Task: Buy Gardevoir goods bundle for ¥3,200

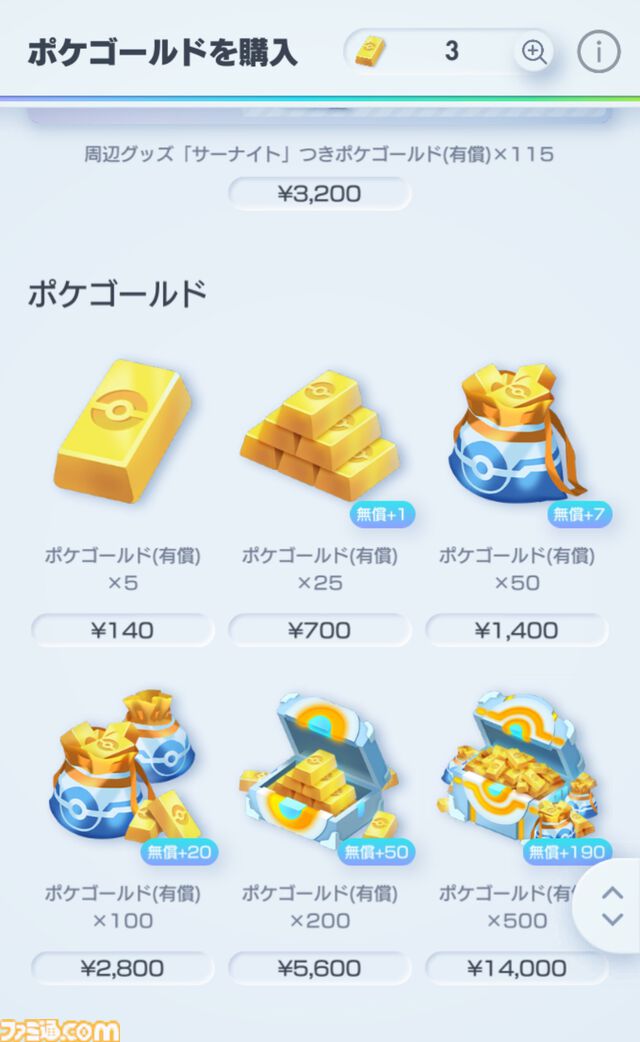Action: tap(319, 193)
